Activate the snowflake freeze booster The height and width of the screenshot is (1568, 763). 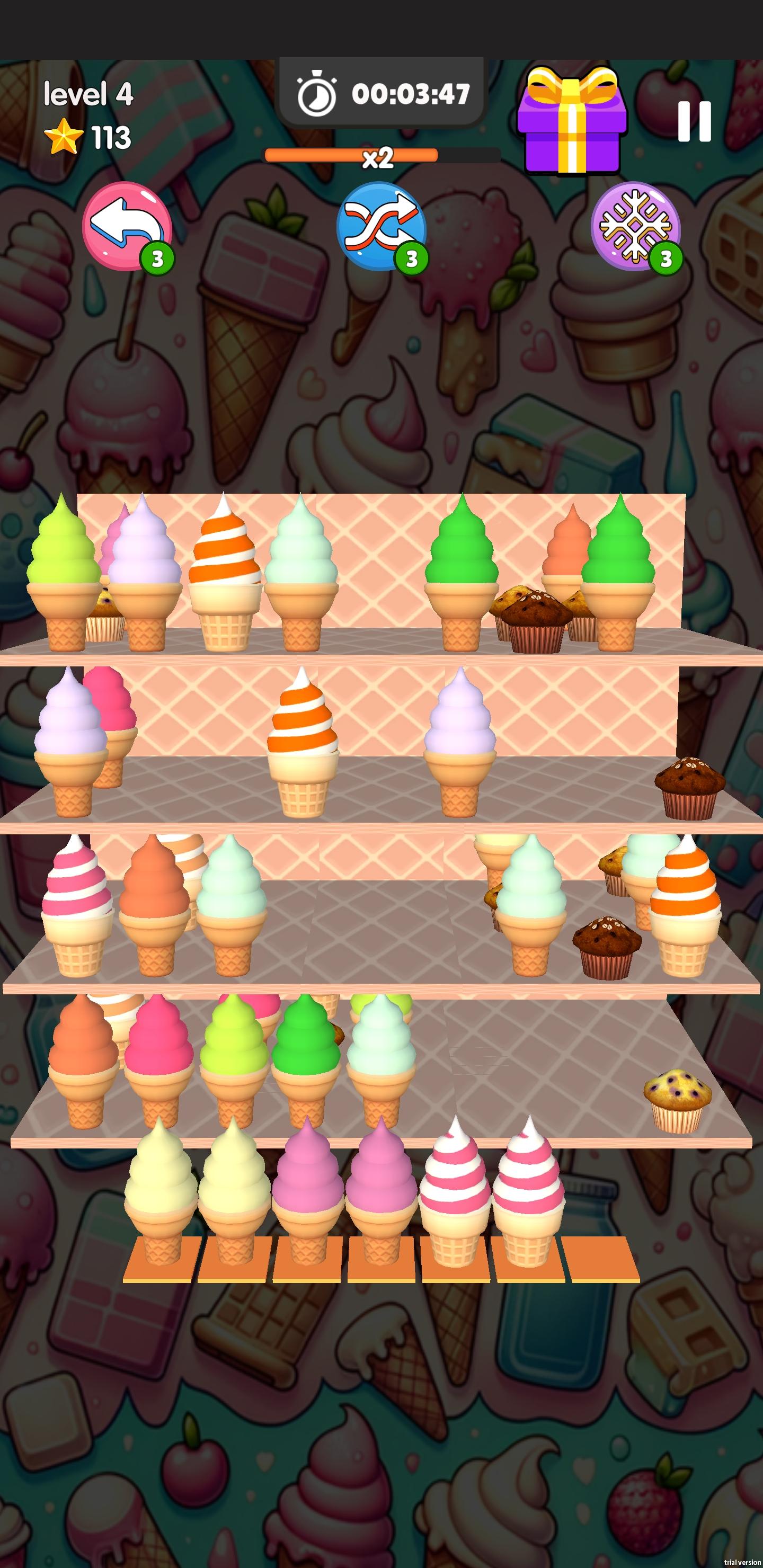[x=636, y=226]
